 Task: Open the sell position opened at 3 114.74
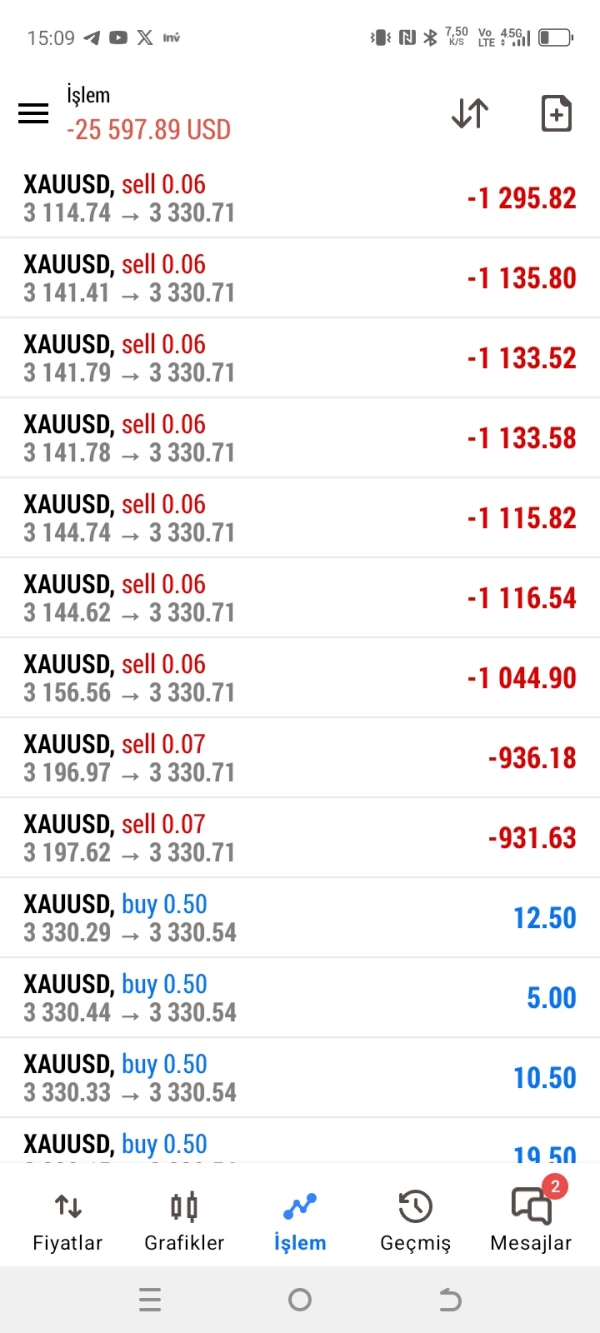pos(300,198)
